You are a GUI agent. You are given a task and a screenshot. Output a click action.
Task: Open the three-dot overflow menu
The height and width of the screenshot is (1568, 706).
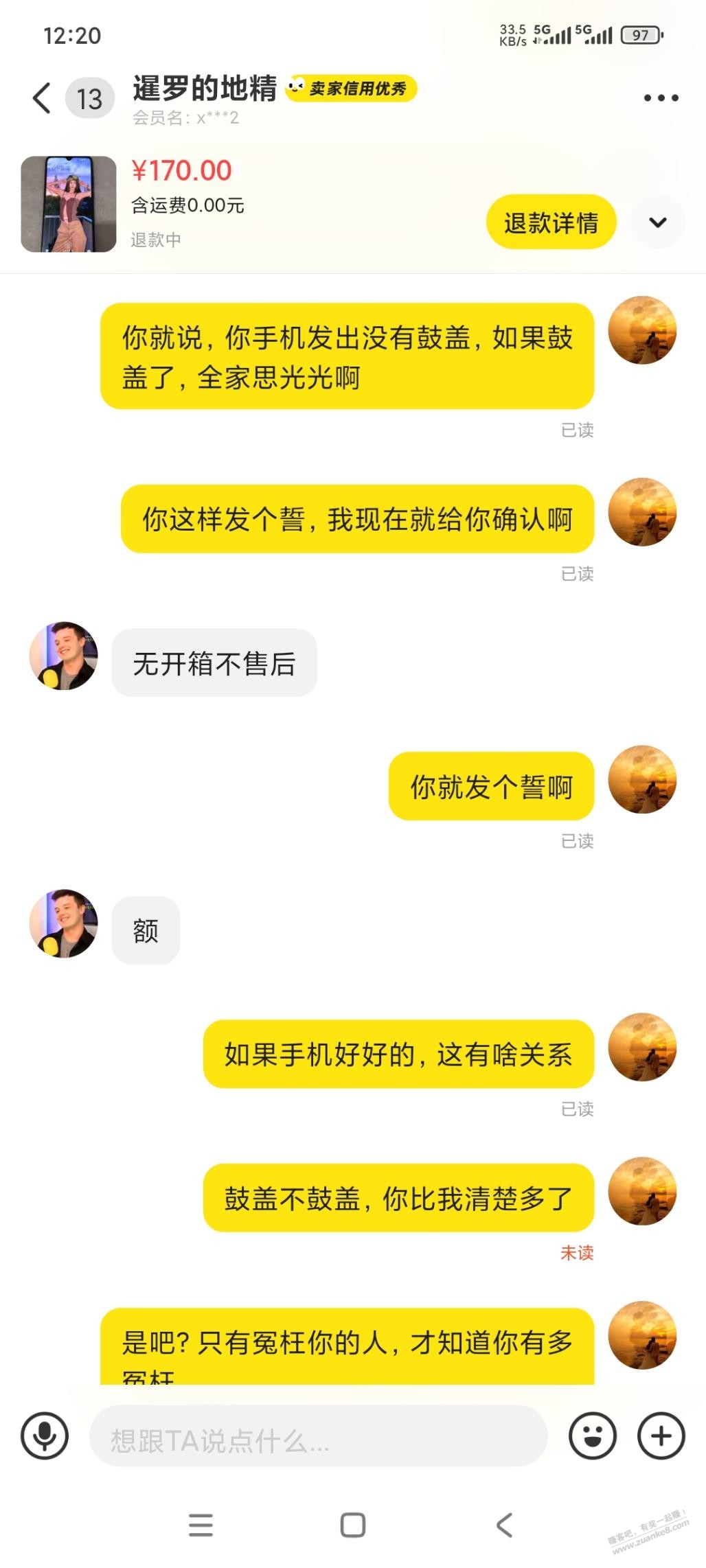661,98
